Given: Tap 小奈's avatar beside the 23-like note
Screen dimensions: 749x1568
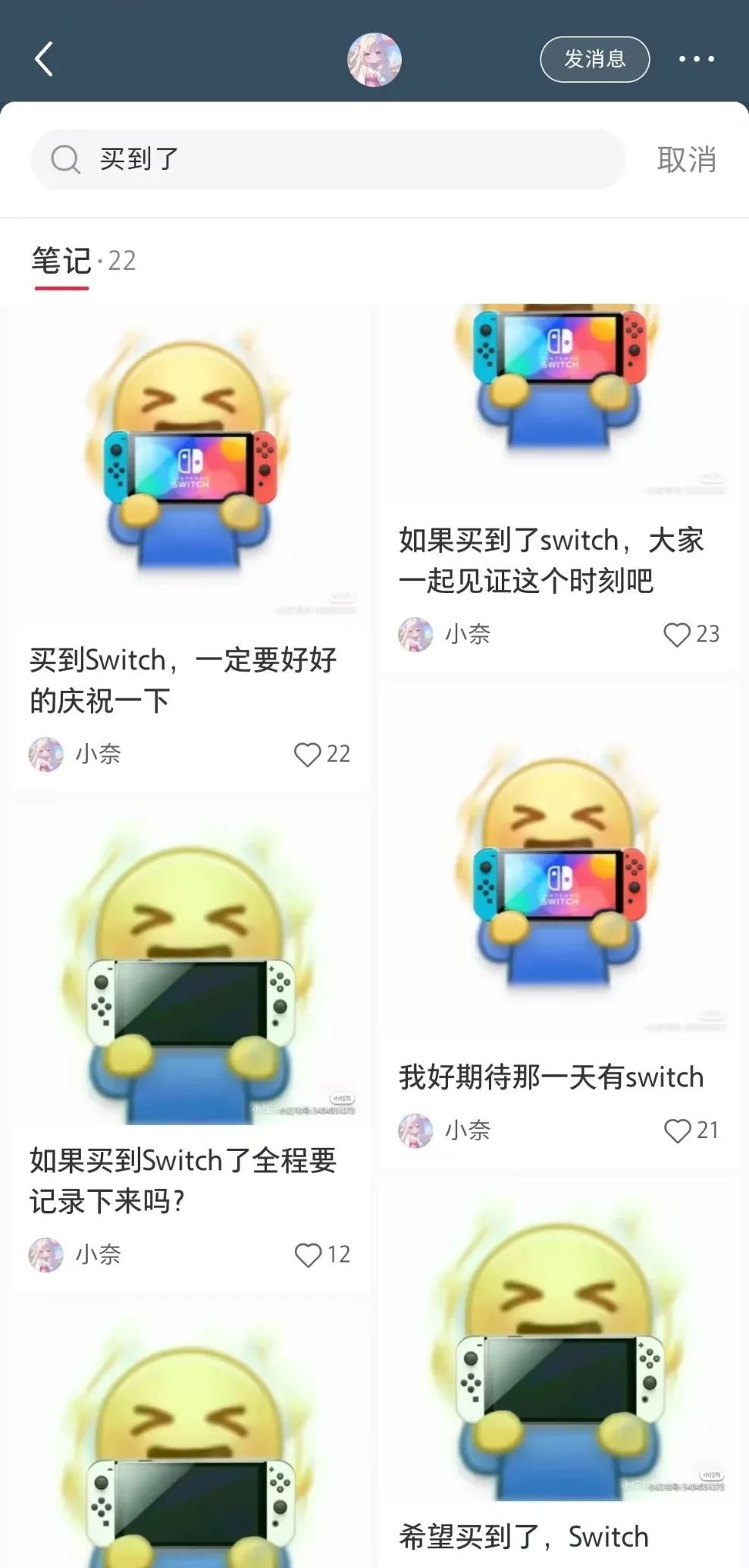Looking at the screenshot, I should (x=415, y=635).
